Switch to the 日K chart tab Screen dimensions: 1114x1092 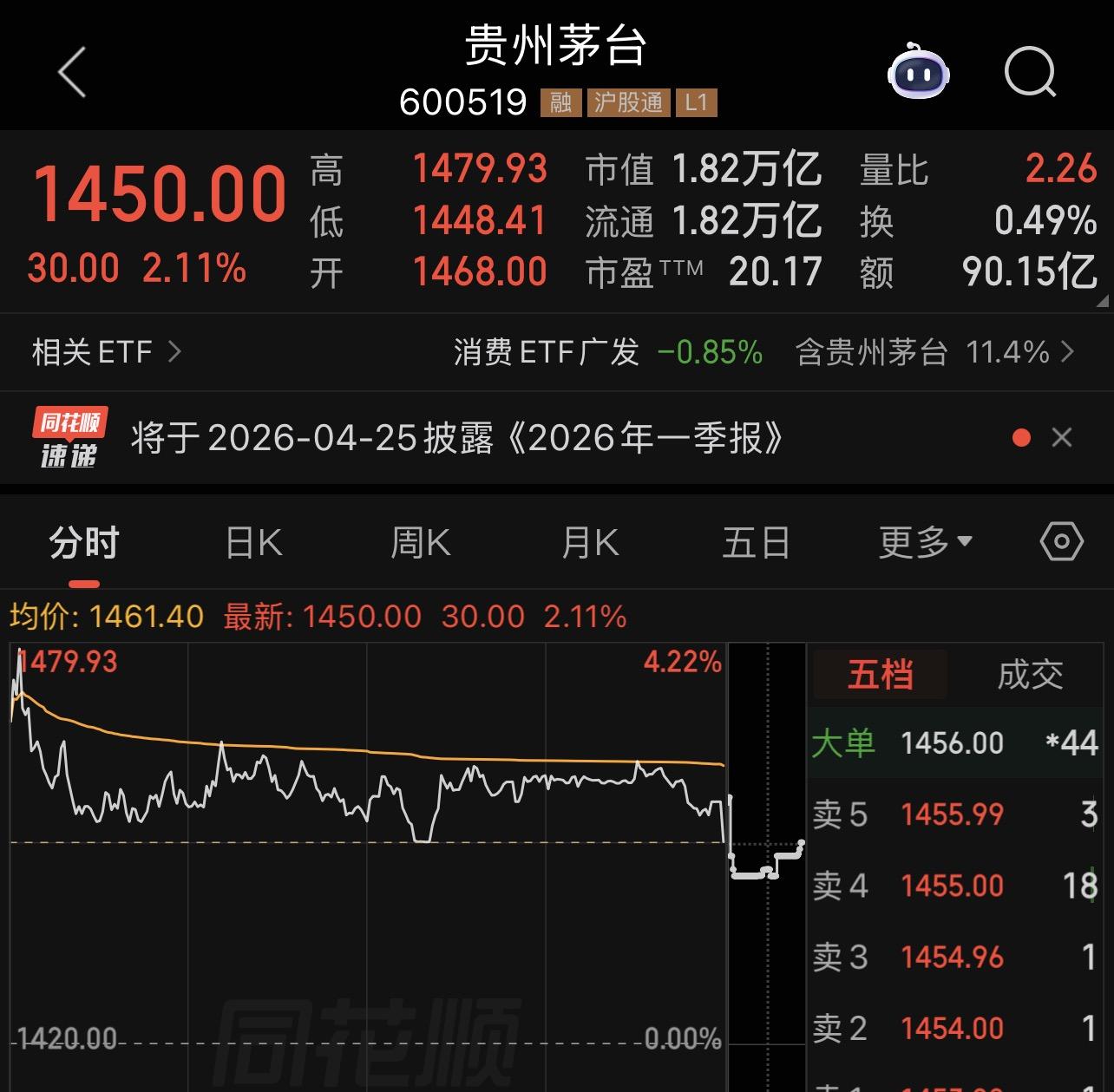coord(253,544)
